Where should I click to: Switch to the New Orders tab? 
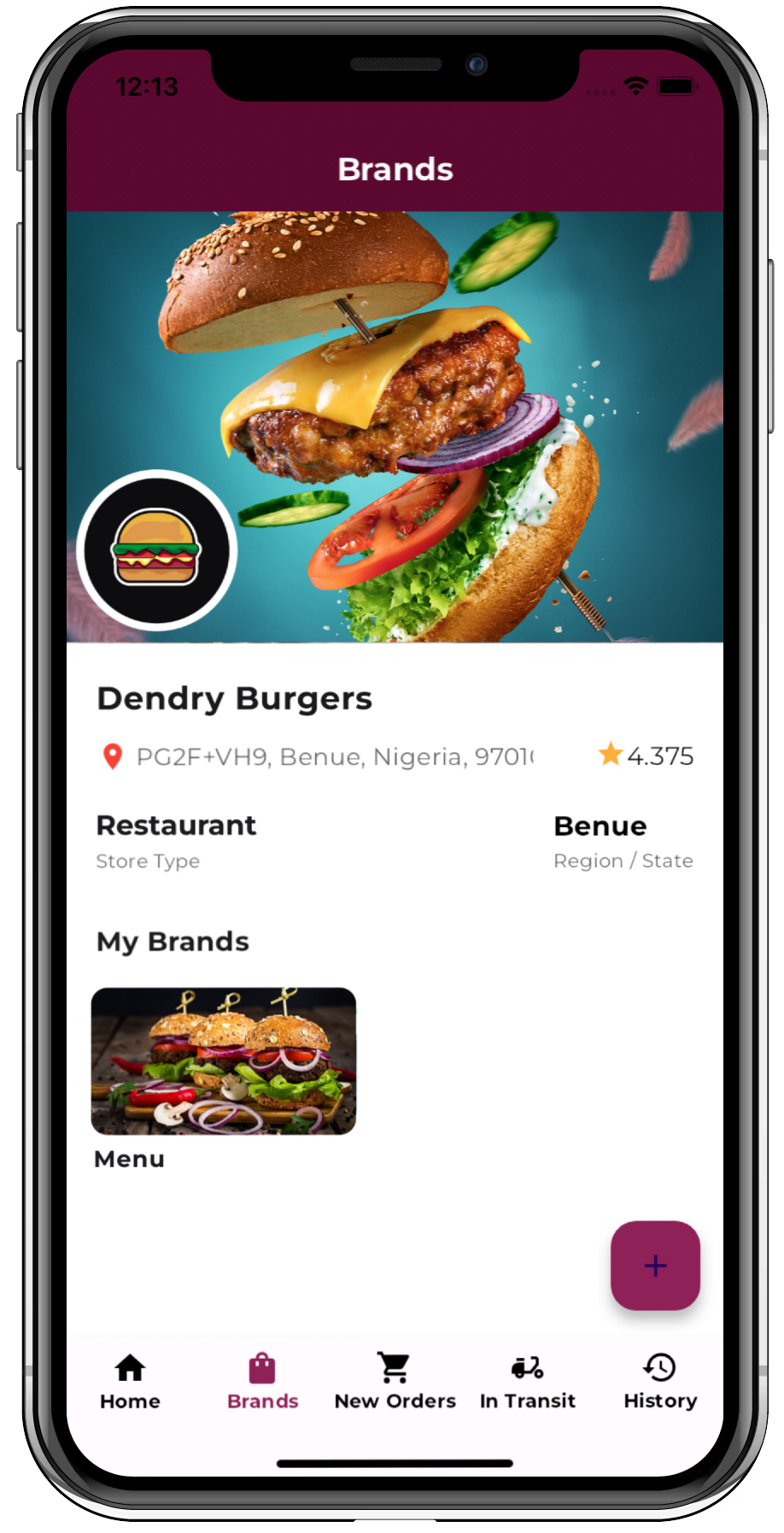point(395,1380)
